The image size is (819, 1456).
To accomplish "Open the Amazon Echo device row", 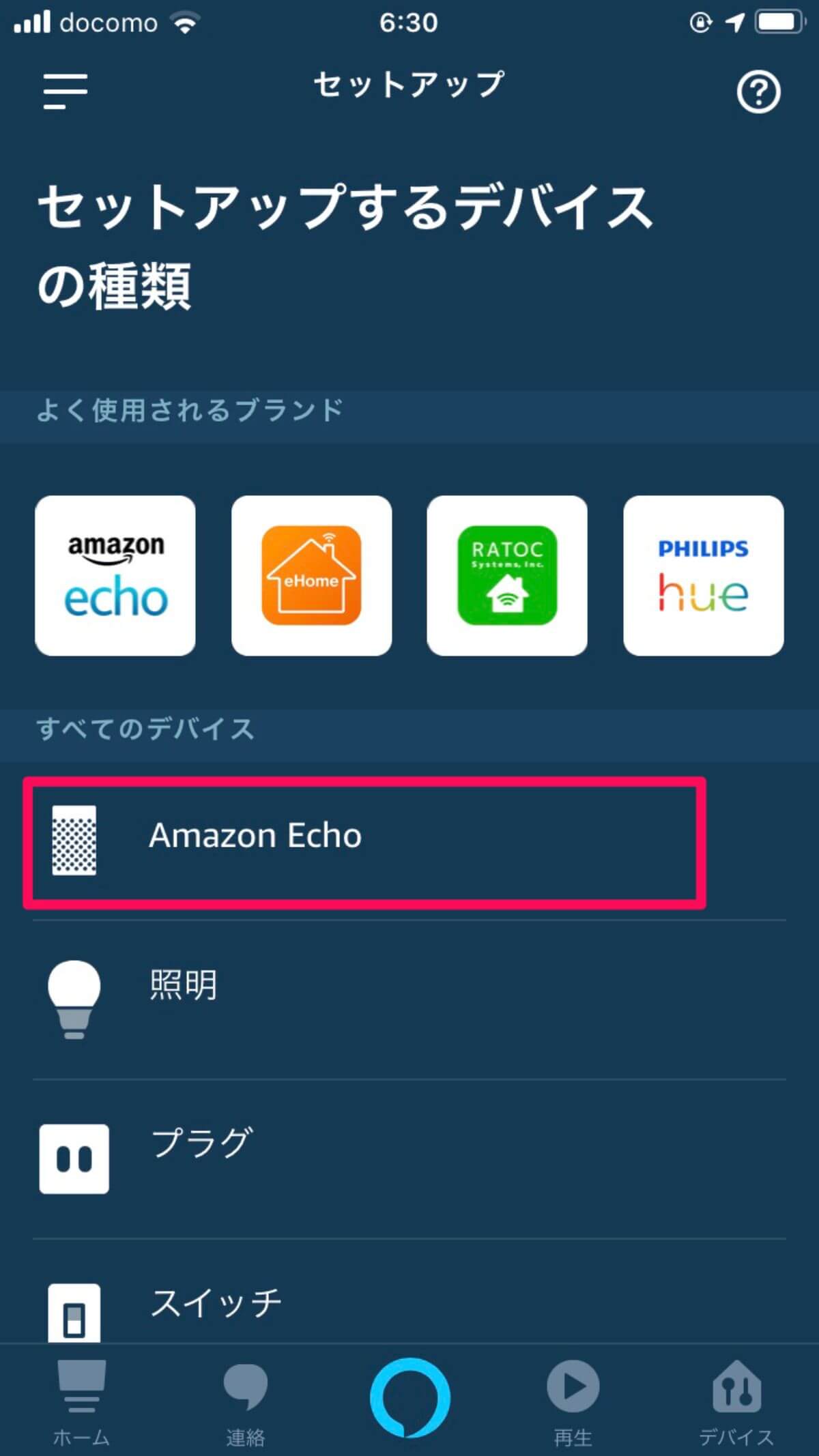I will click(365, 841).
